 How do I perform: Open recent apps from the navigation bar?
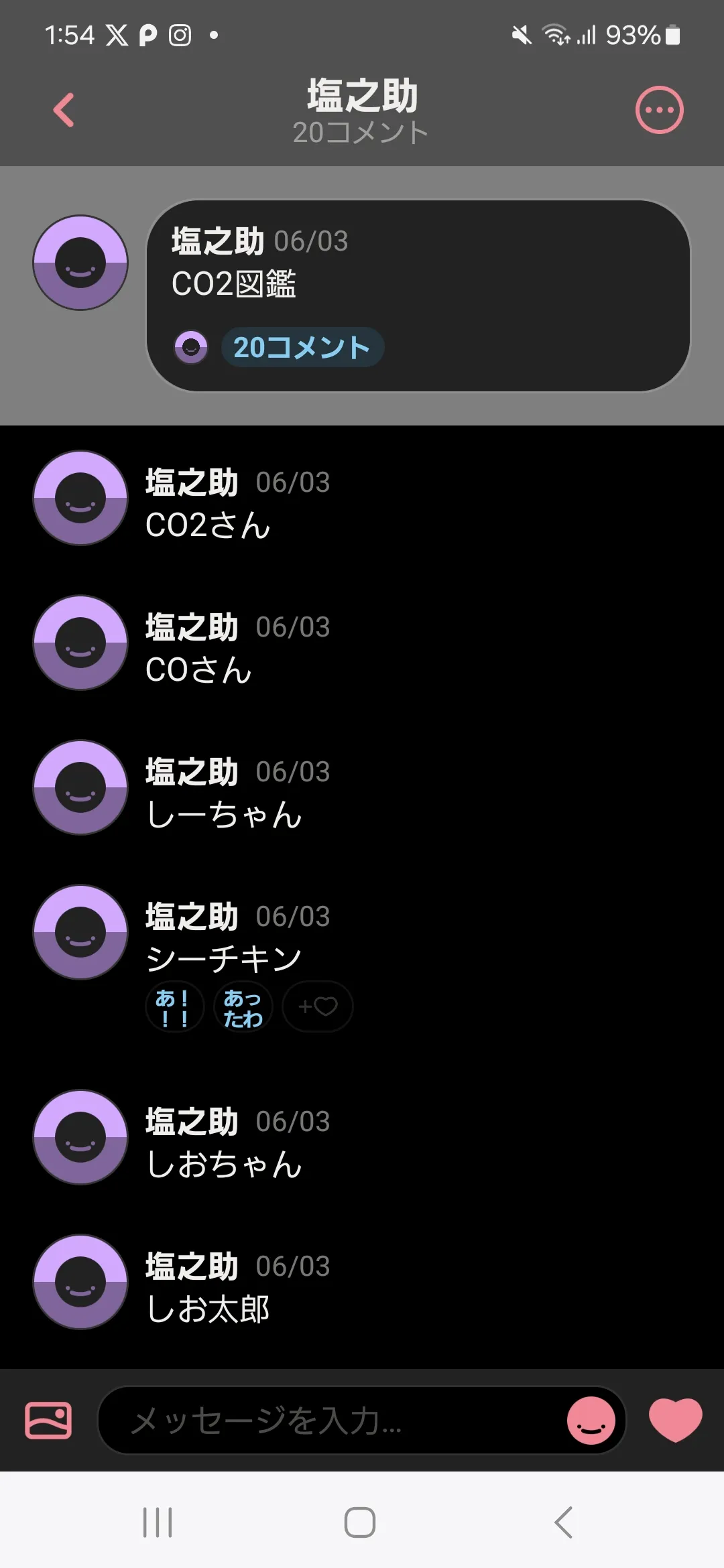pyautogui.click(x=158, y=1522)
